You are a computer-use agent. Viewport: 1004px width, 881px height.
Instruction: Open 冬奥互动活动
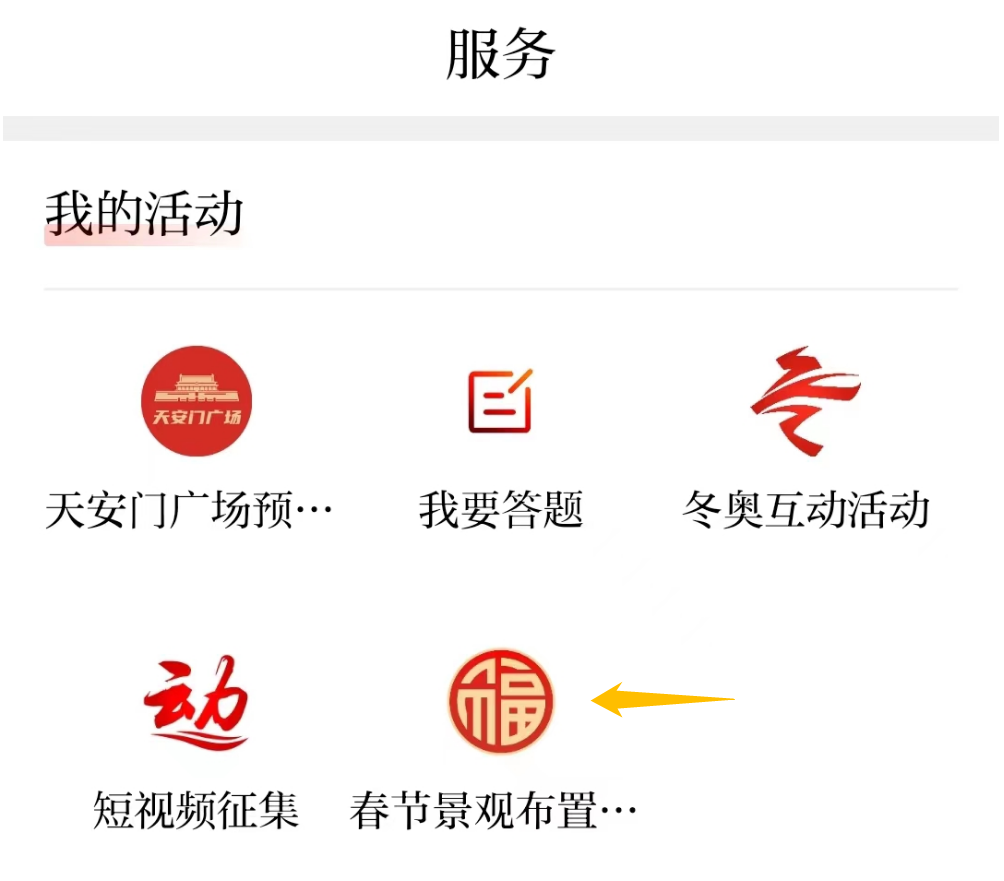pos(806,401)
